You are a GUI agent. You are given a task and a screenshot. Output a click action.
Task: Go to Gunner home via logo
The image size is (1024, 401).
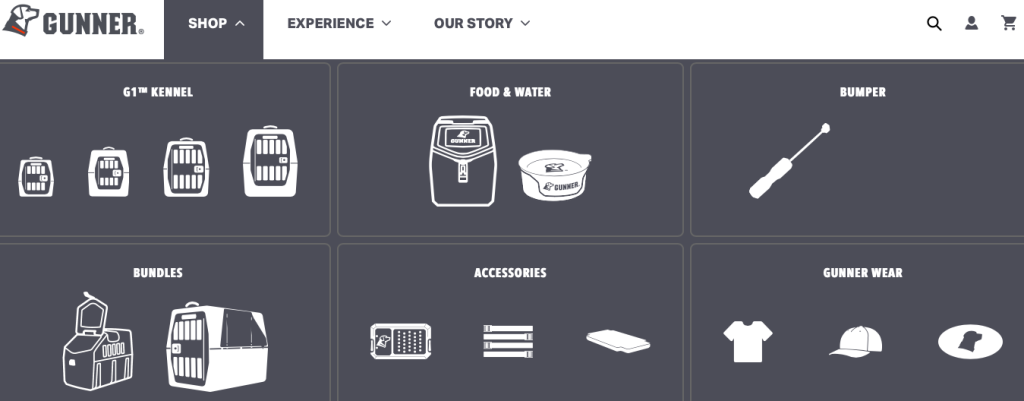(74, 22)
